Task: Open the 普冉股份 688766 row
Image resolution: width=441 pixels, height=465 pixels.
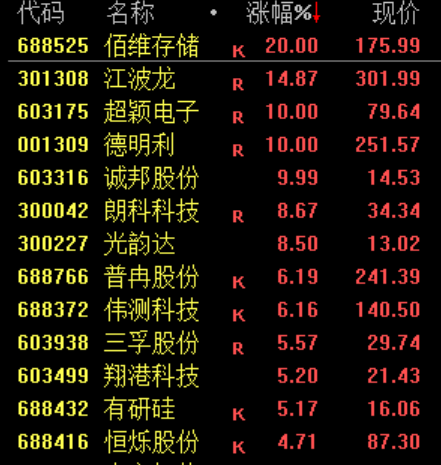Action: (220, 277)
